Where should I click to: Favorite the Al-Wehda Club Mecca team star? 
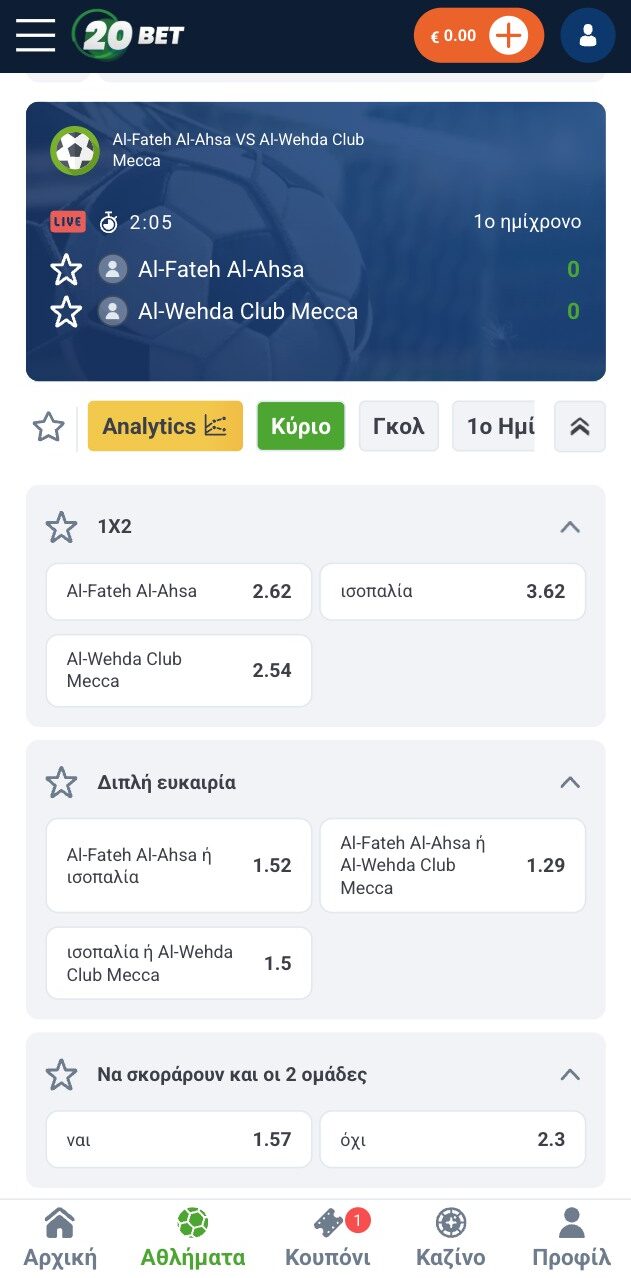click(x=66, y=311)
